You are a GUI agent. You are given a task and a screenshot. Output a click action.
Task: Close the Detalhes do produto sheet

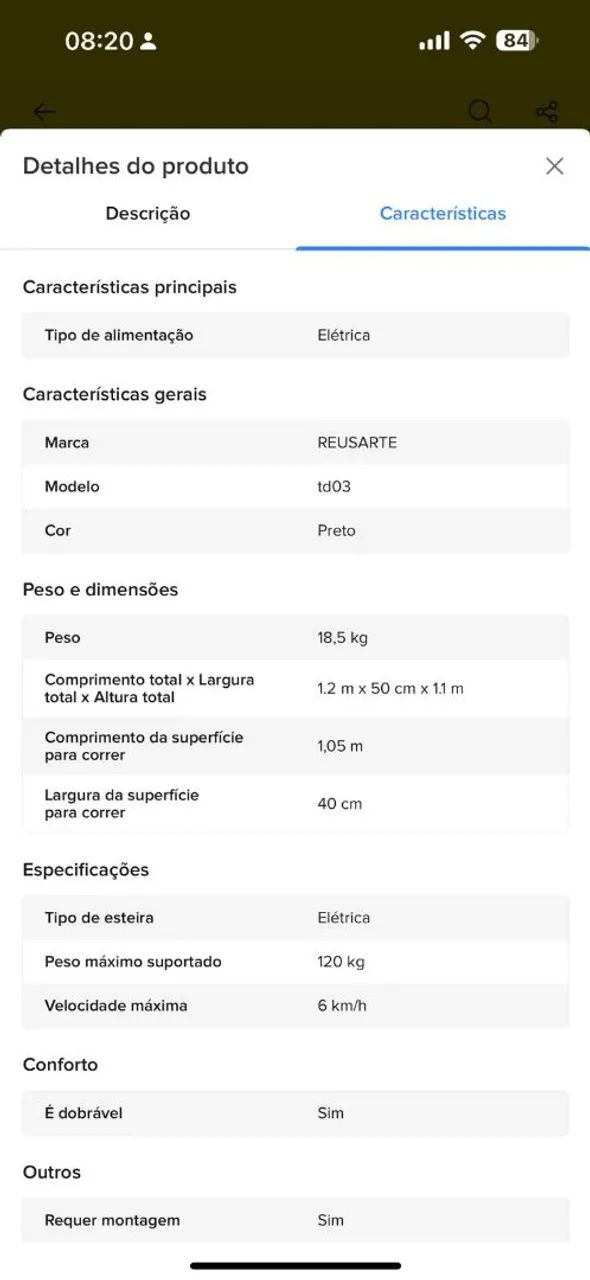(x=554, y=166)
